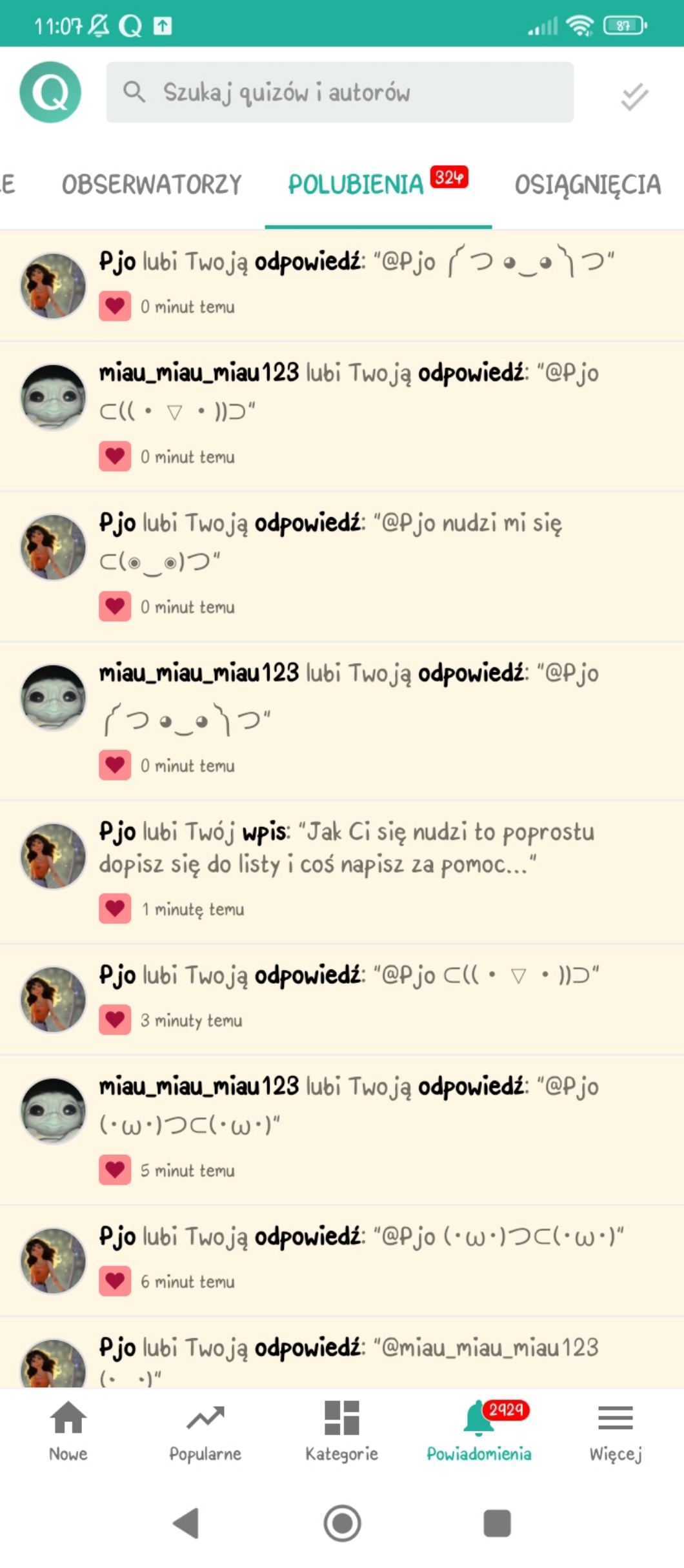Switch to the Osiągnięcia tab

pyautogui.click(x=587, y=185)
